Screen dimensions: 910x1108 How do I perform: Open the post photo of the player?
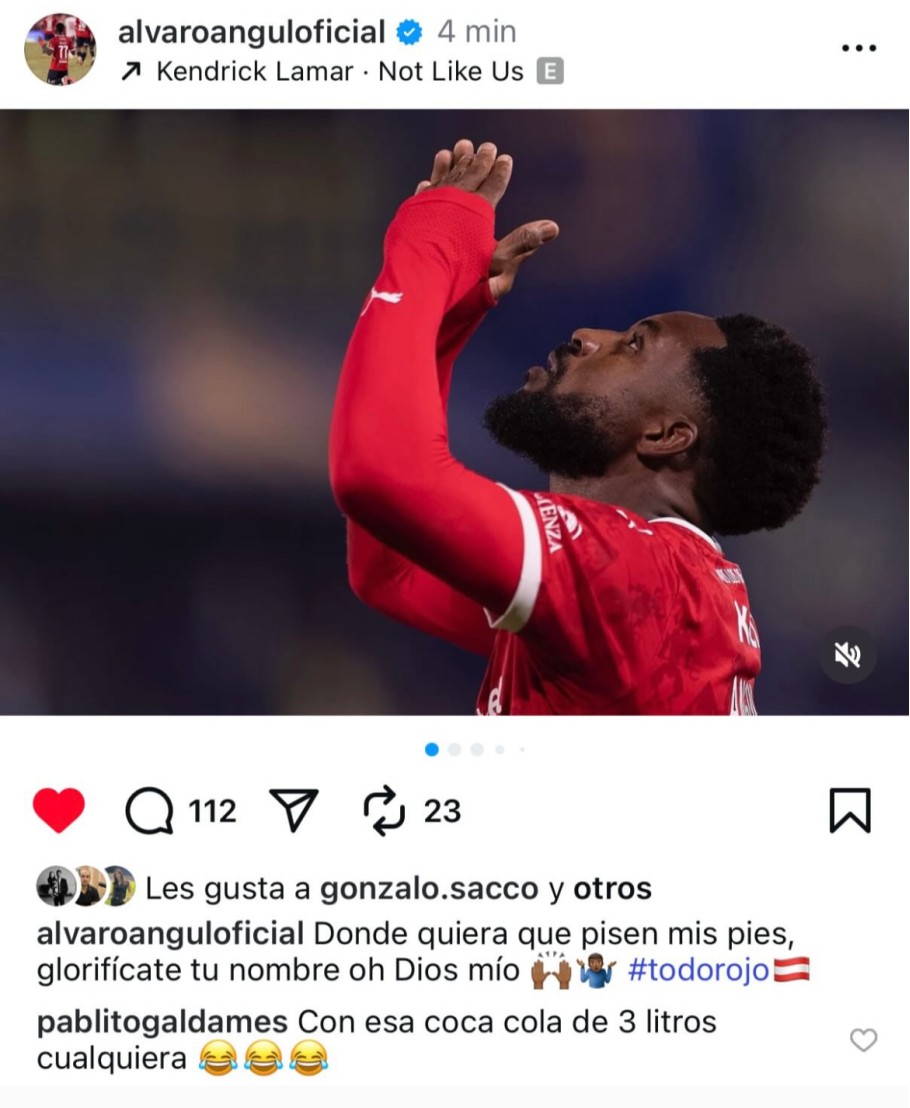click(x=454, y=412)
